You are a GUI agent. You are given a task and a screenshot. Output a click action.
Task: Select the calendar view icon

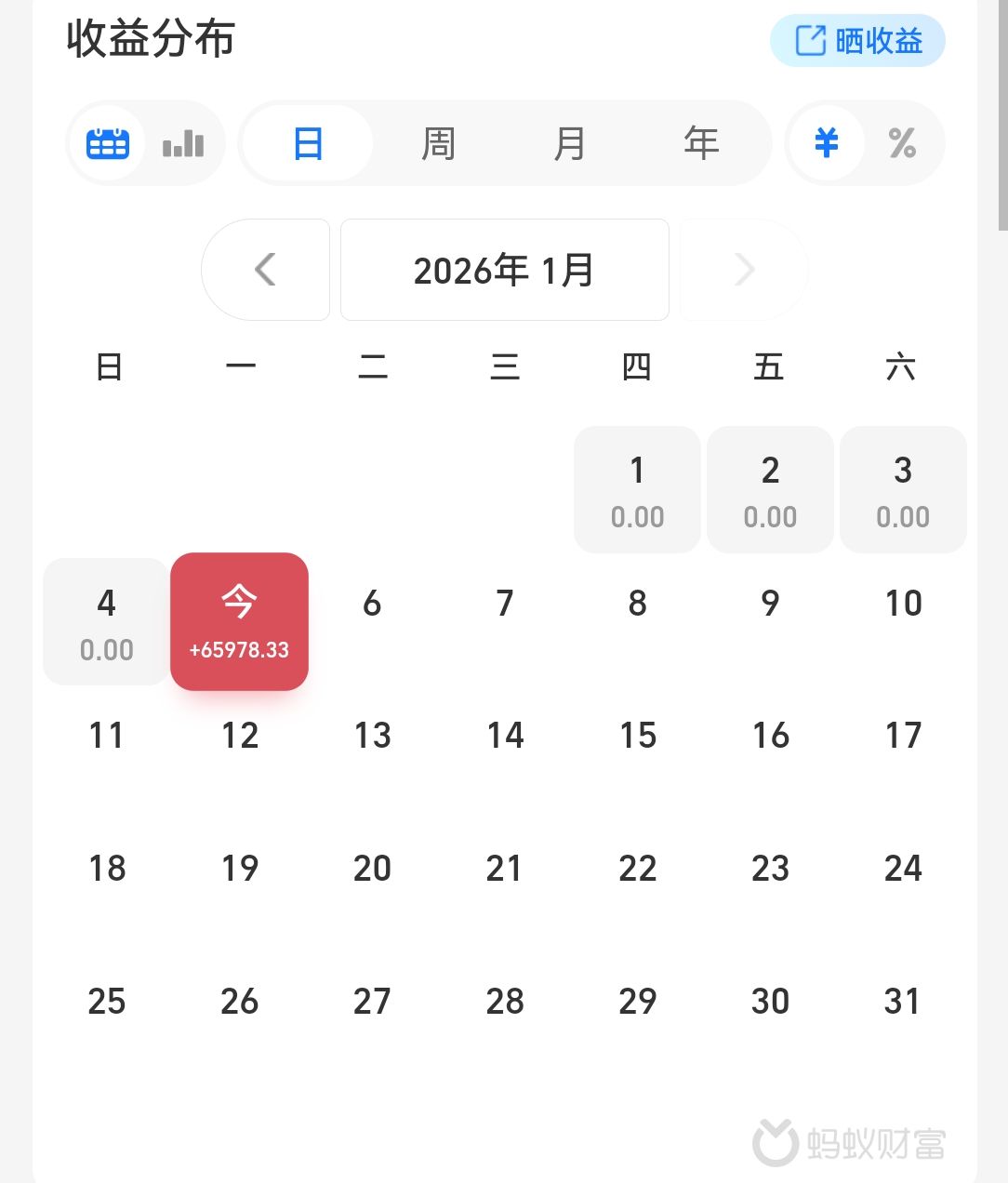[107, 143]
